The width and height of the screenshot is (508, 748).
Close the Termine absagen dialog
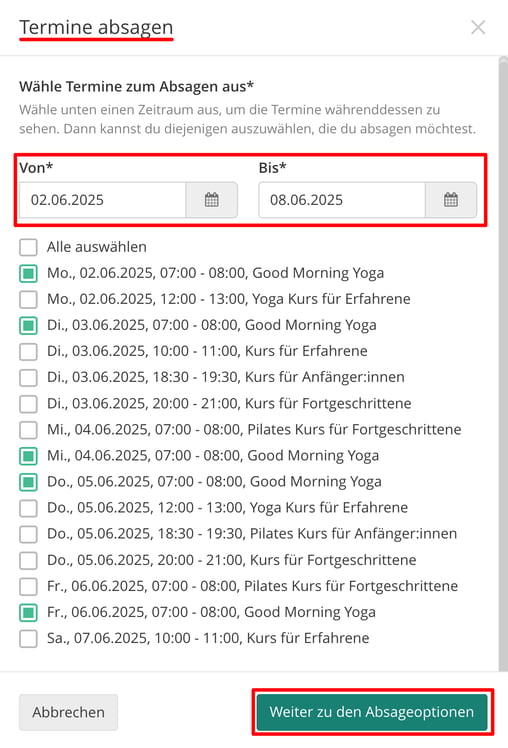click(x=478, y=27)
